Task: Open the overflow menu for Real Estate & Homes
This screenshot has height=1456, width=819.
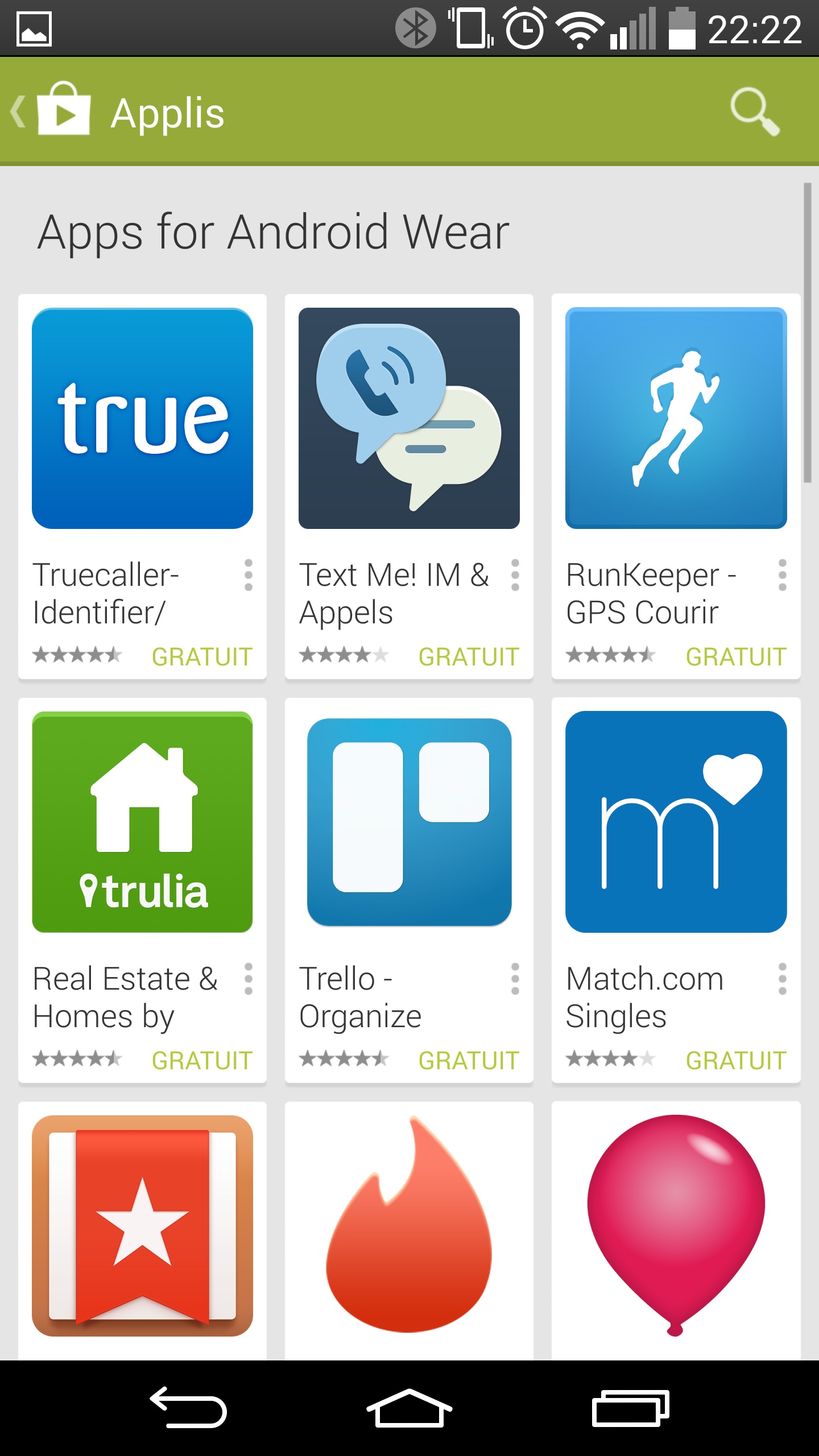Action: click(x=249, y=979)
